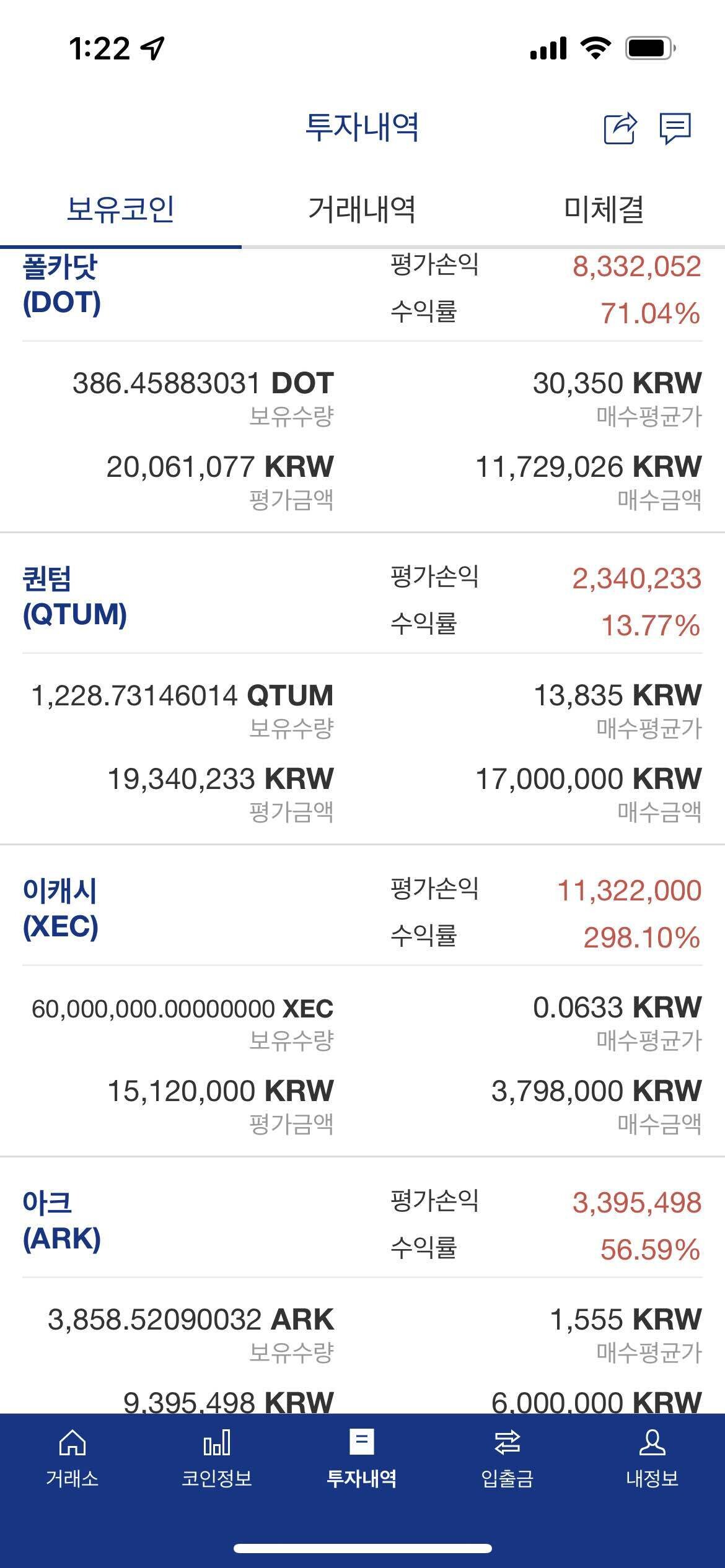Open the 이캐시 (XEC) holding

pyautogui.click(x=61, y=909)
